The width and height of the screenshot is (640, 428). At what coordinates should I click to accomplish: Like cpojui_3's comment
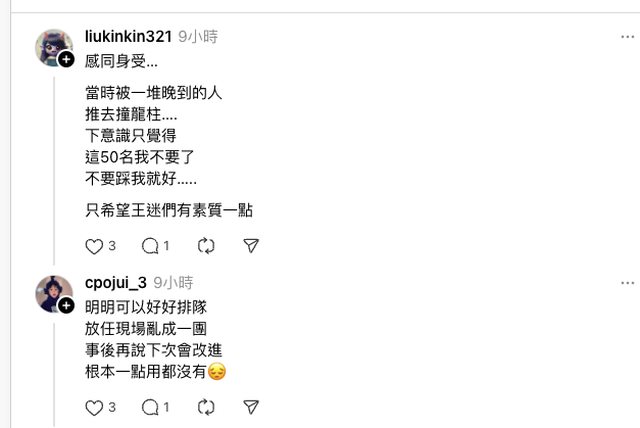(x=94, y=407)
